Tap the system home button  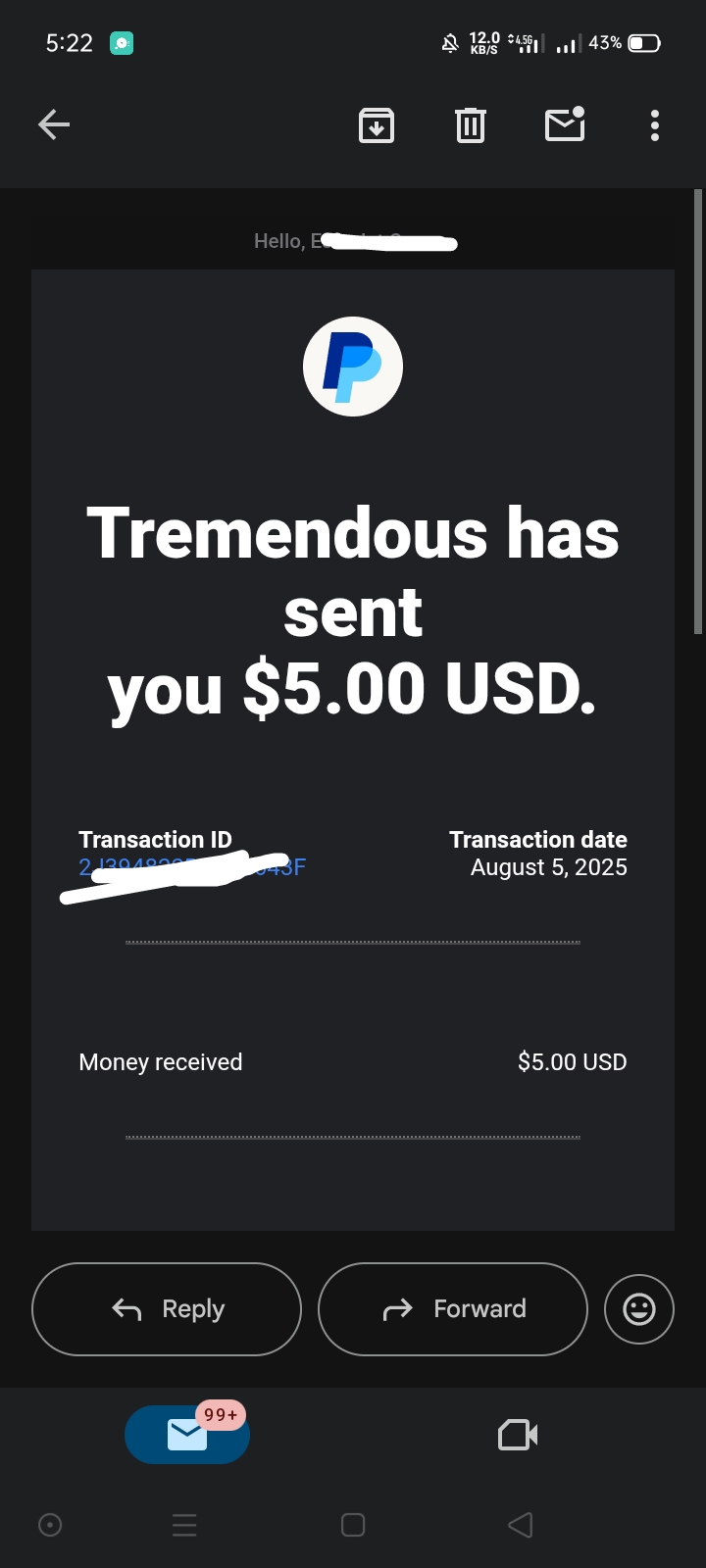(x=353, y=1525)
